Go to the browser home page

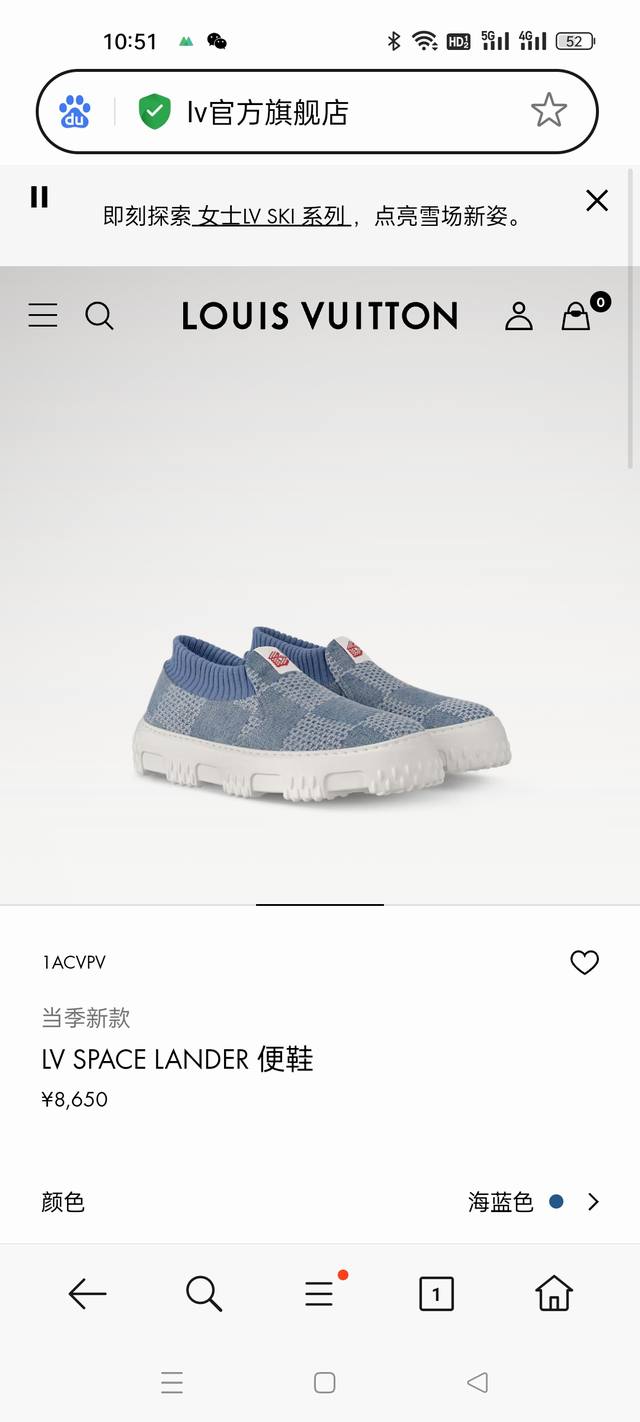point(553,1294)
